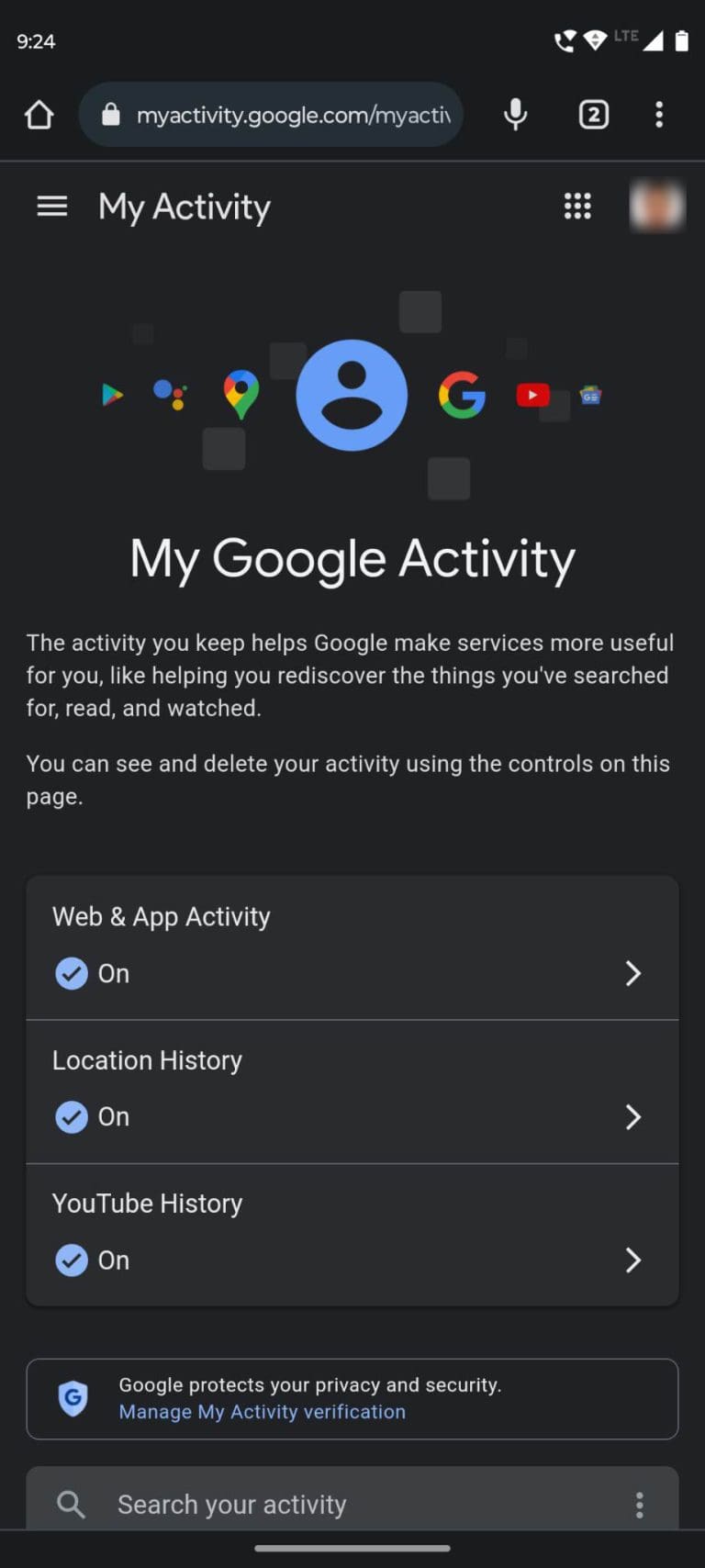This screenshot has height=1568, width=705.
Task: Open Location History details via its chevron
Action: (632, 1117)
